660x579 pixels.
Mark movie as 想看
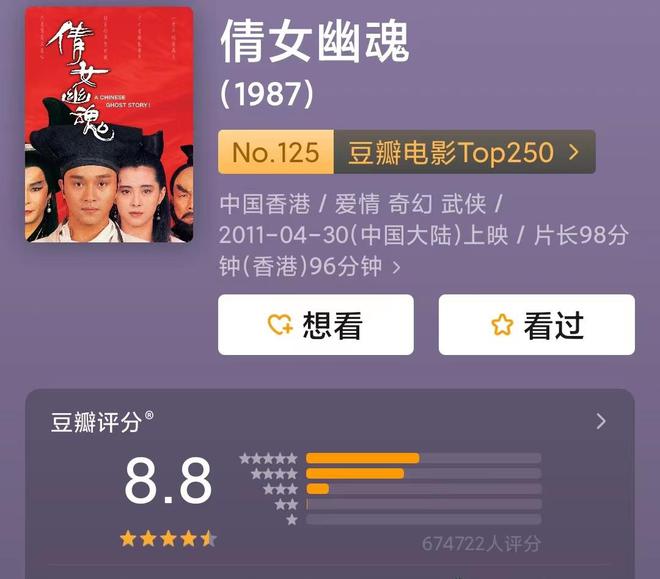(315, 325)
